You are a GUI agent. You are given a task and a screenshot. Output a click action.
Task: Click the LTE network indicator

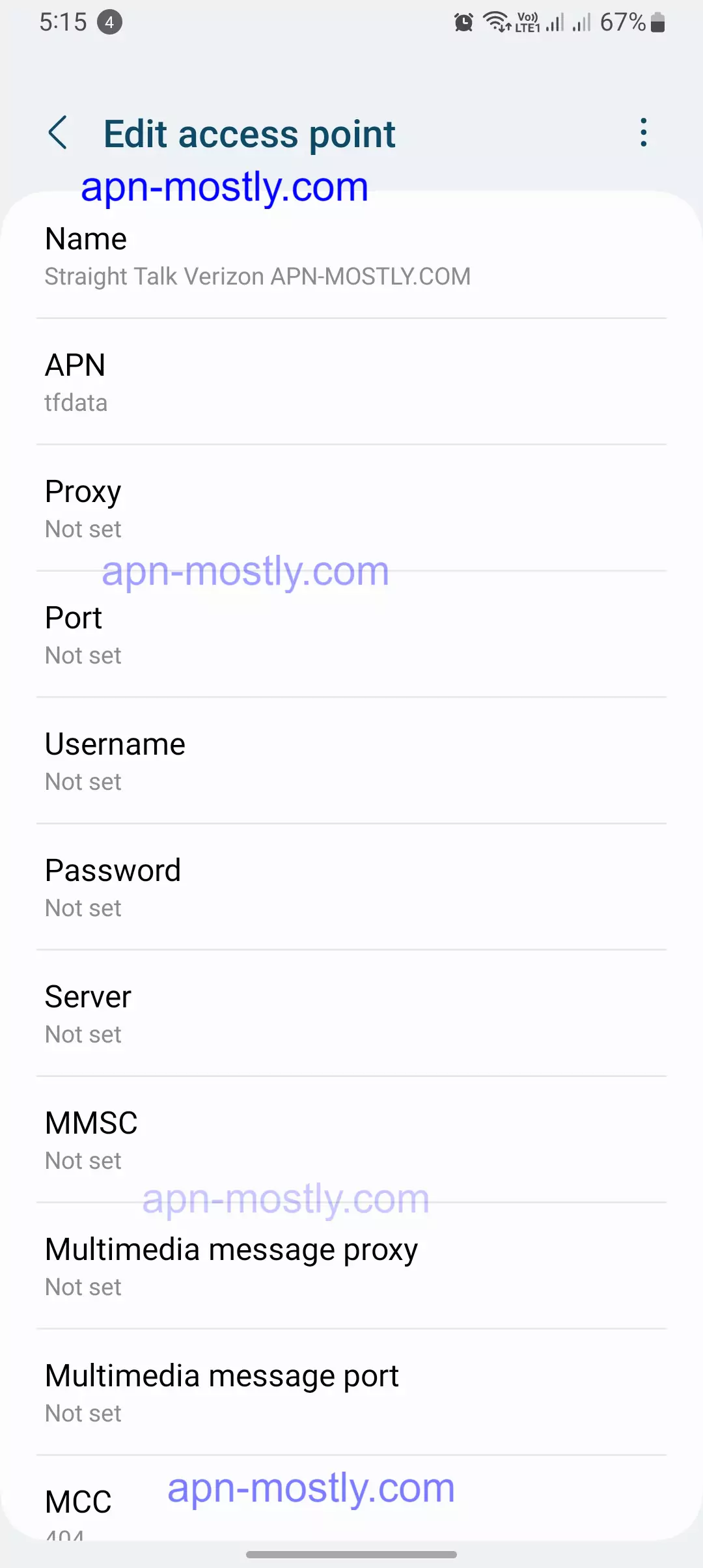529,21
